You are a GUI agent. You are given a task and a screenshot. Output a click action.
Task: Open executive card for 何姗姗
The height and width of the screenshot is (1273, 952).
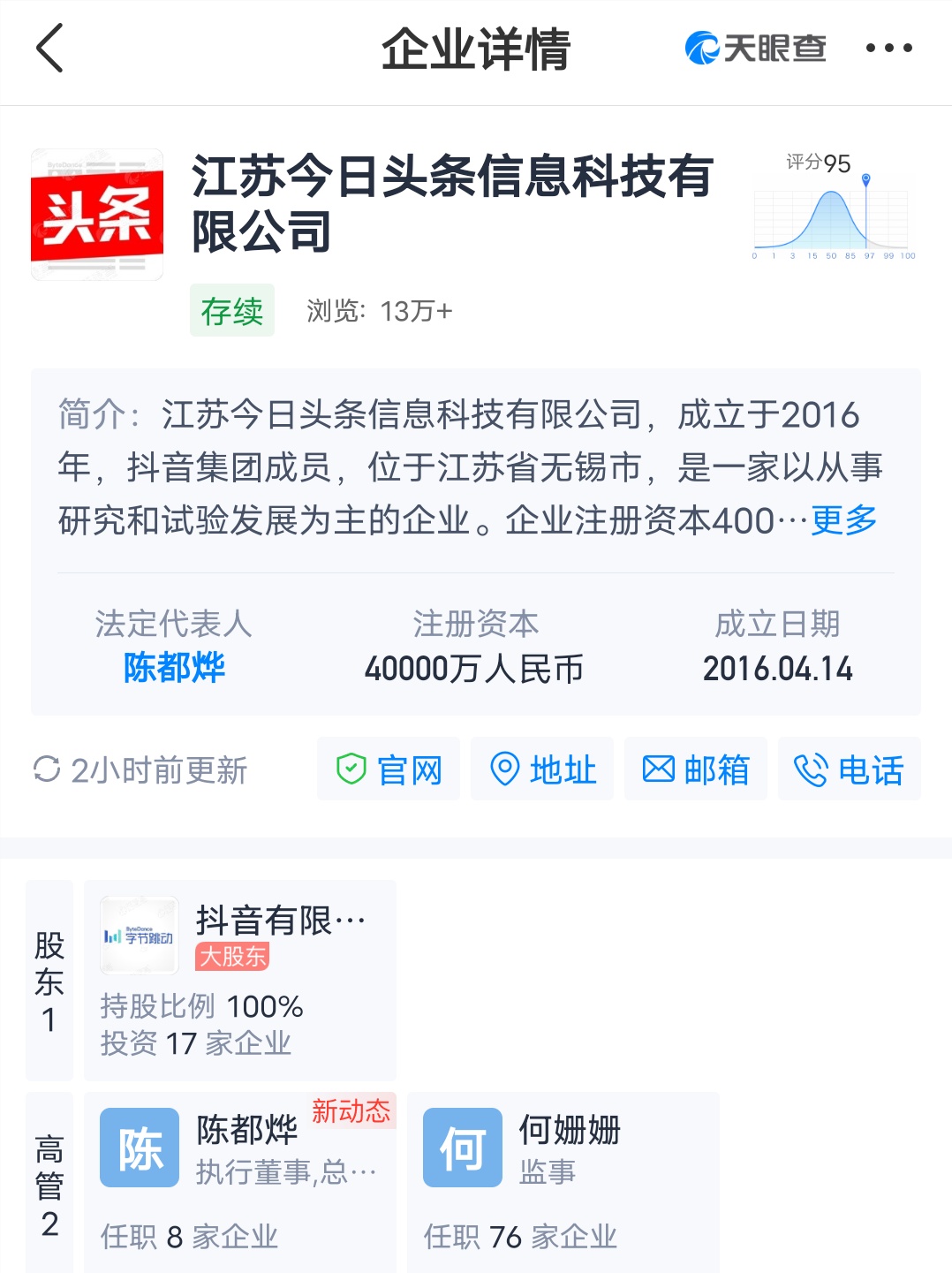pyautogui.click(x=563, y=1181)
